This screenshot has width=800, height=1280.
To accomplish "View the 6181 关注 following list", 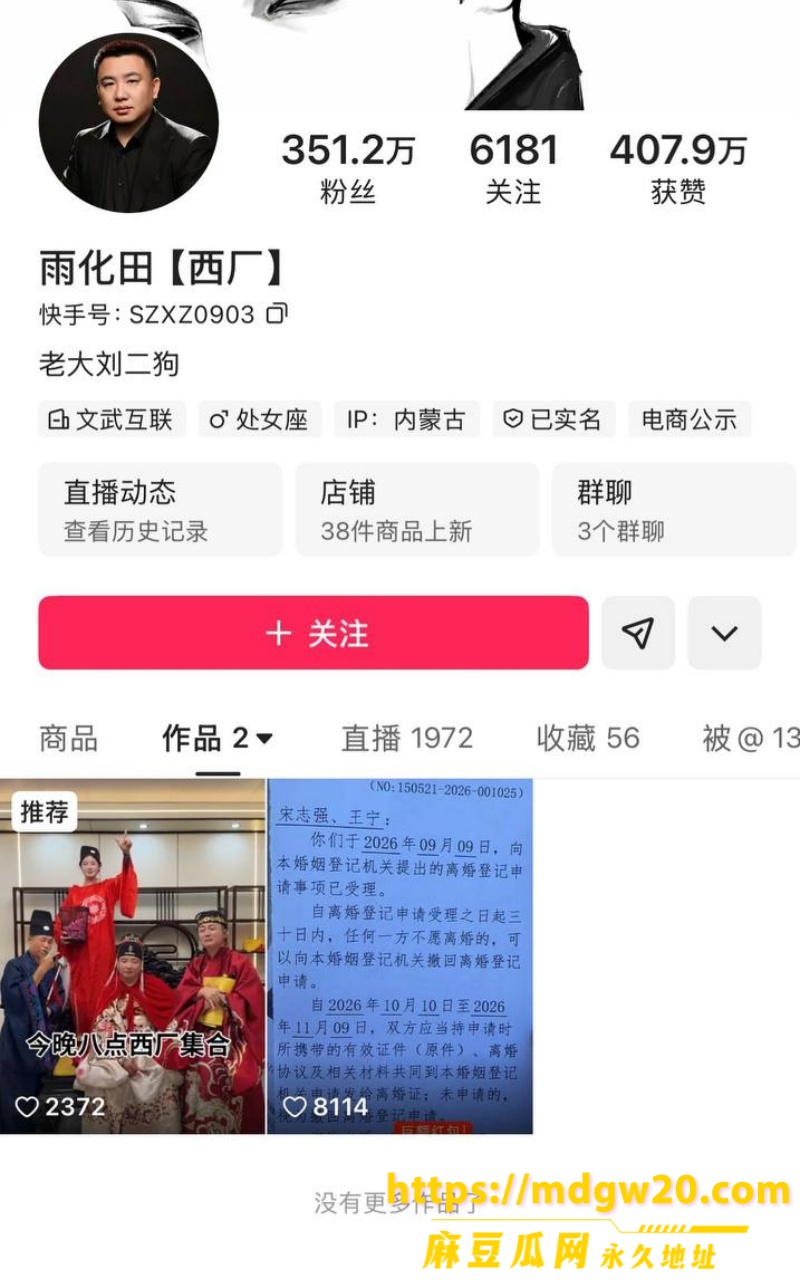I will click(x=513, y=168).
